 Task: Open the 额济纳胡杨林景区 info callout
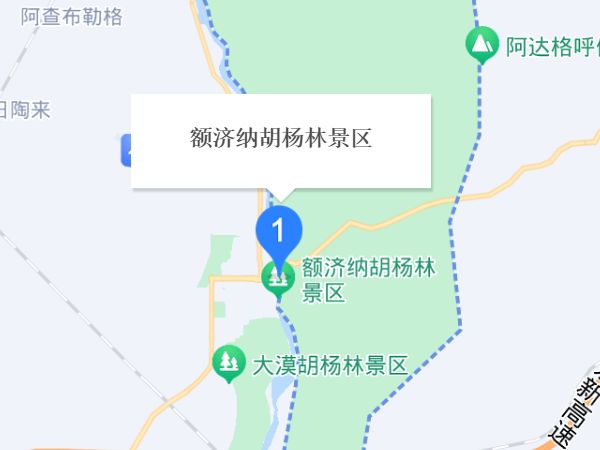[x=281, y=139]
